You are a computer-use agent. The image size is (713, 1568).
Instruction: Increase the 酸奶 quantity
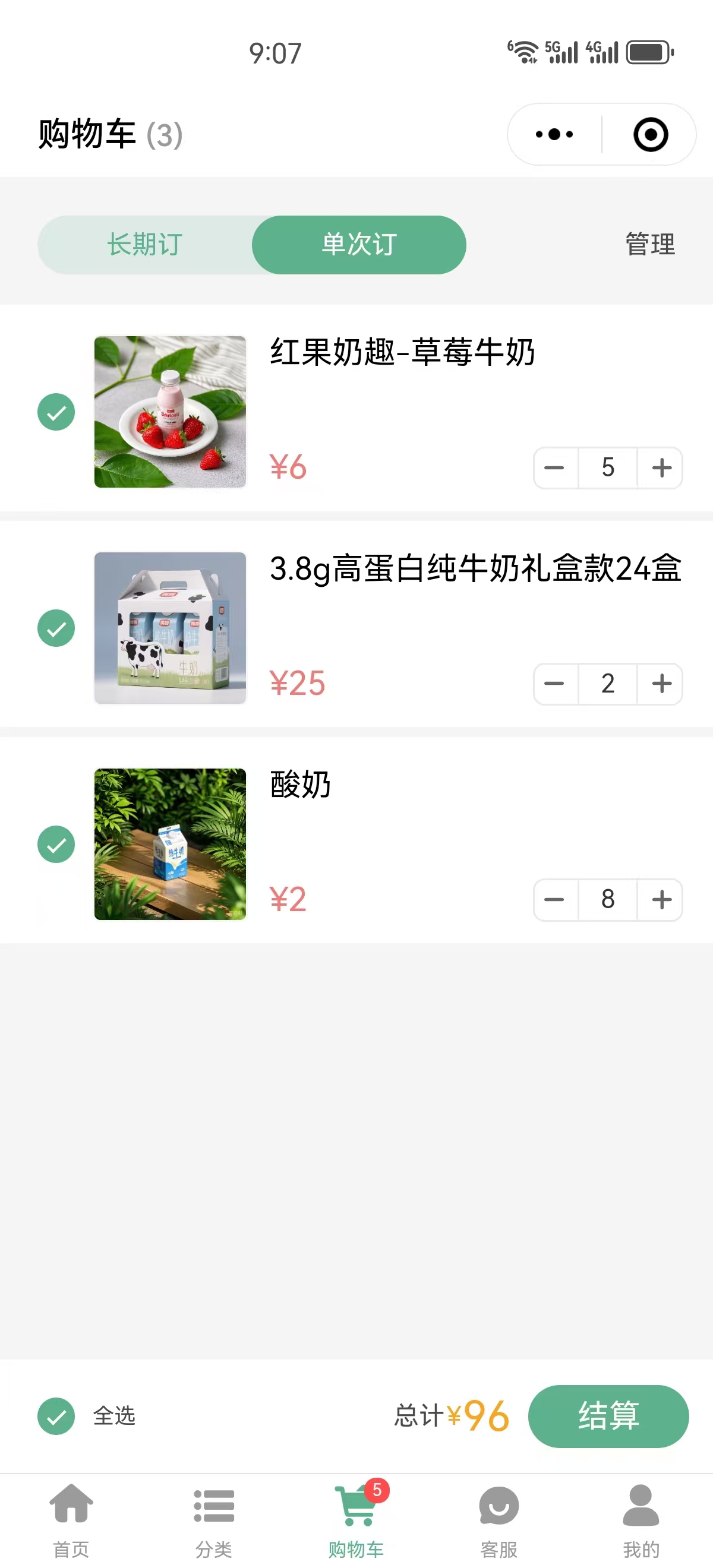(x=662, y=900)
